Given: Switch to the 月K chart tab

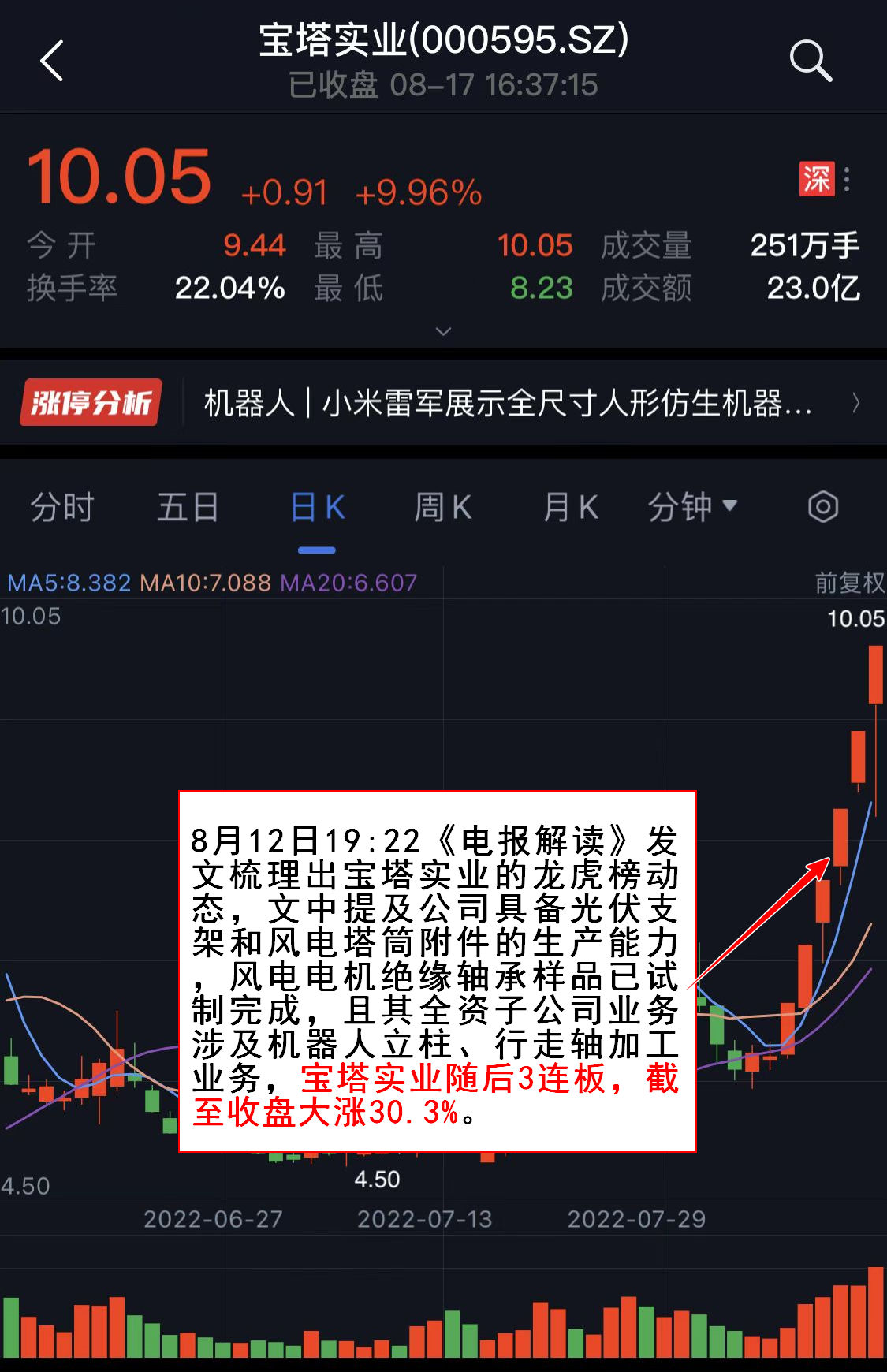Looking at the screenshot, I should tap(570, 507).
